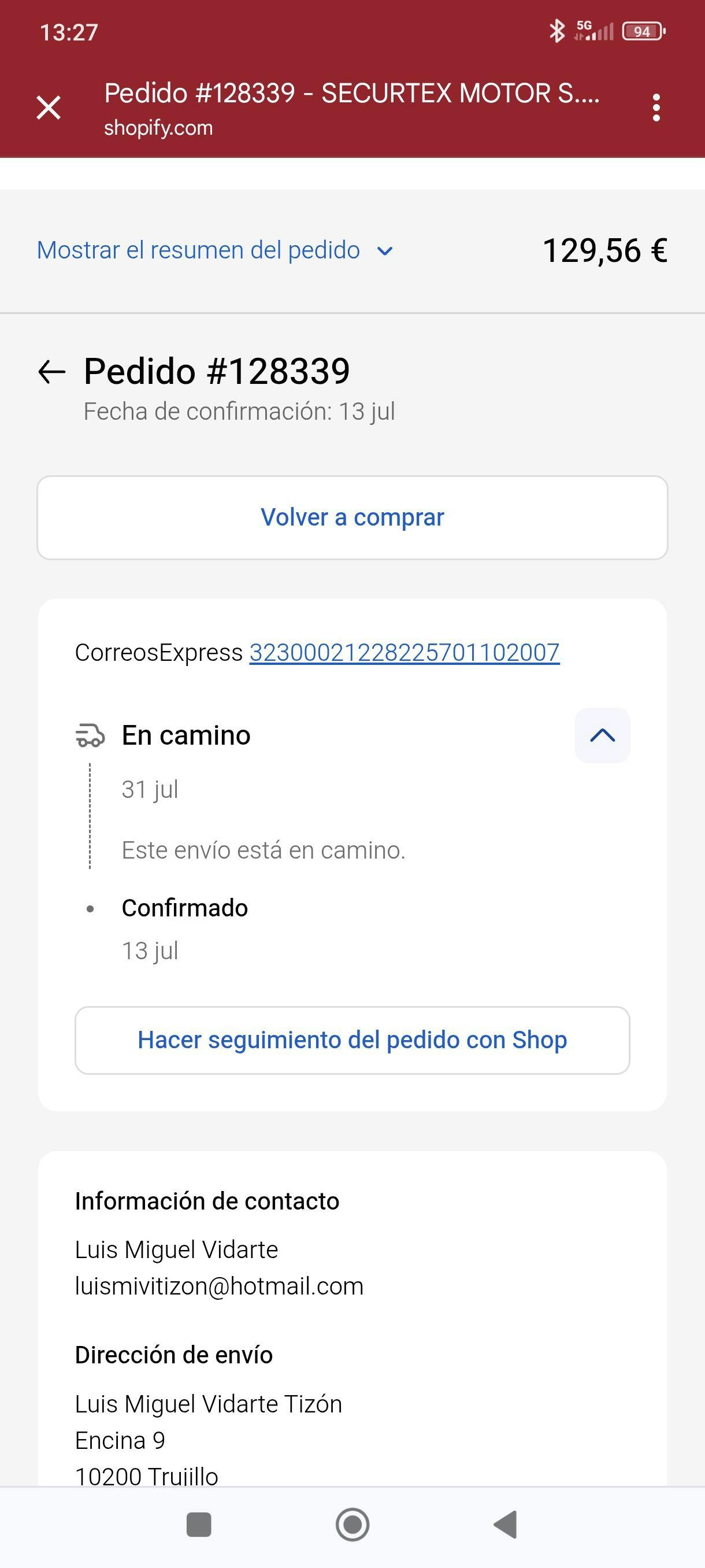Tap the Volver a comprar button
705x1568 pixels.
(x=352, y=517)
